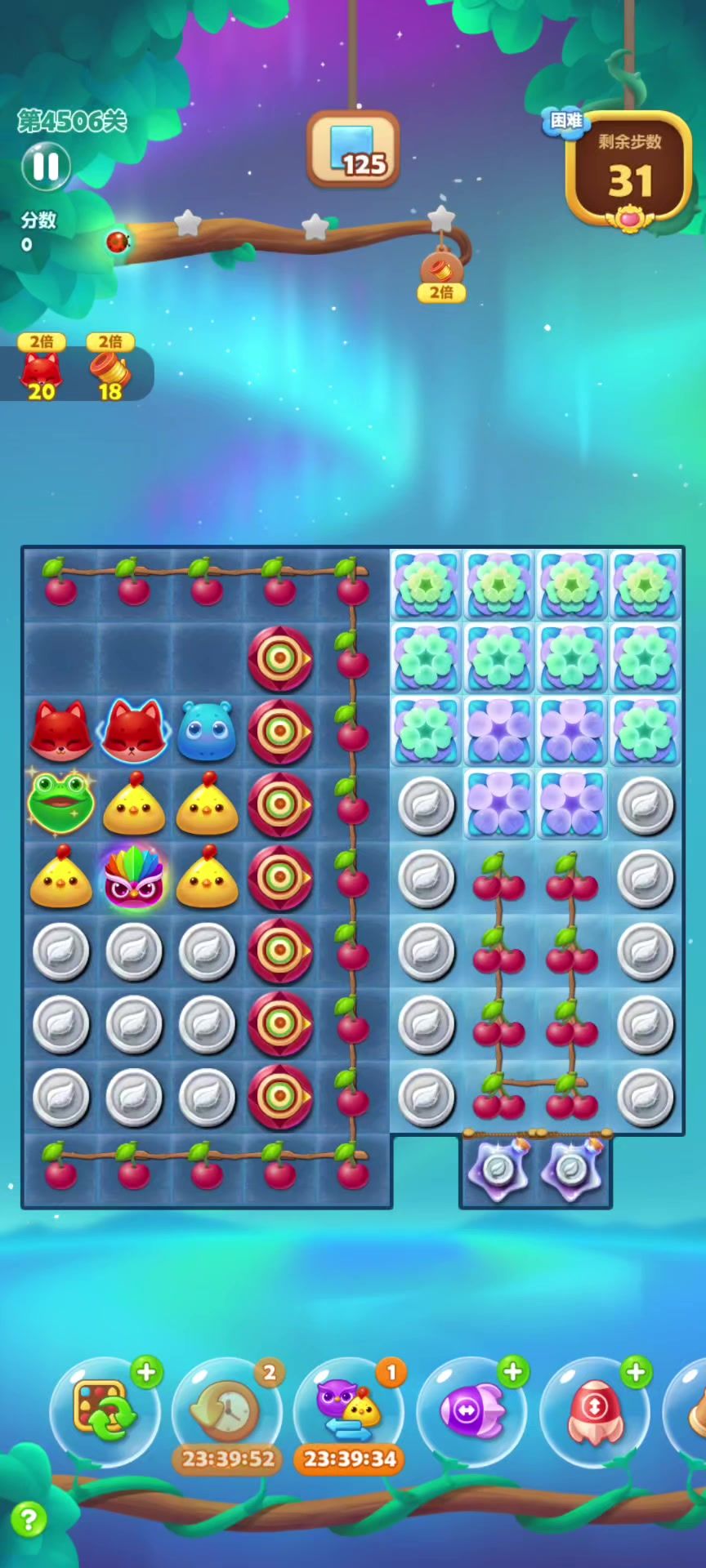Use the owl and chick swap booster
Screen dimensions: 706x1568
tap(349, 1410)
